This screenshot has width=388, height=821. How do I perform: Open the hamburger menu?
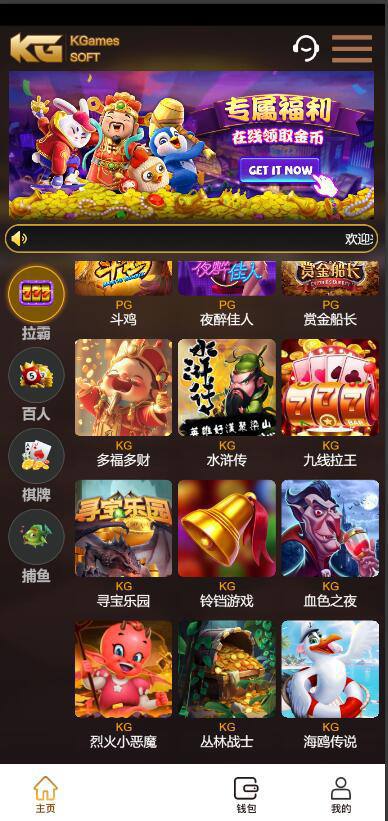tap(352, 48)
